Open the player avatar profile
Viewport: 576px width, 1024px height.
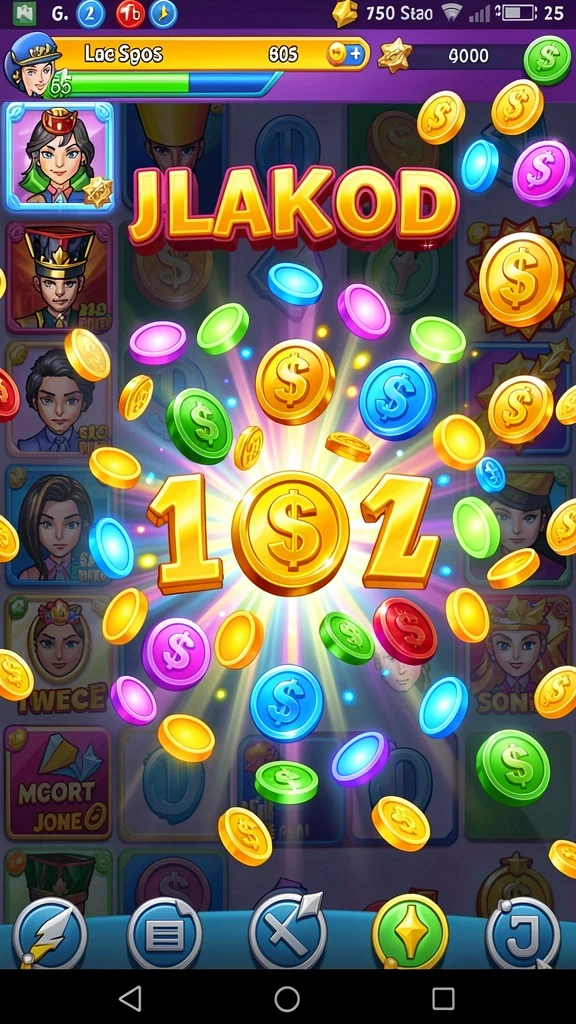pos(31,63)
